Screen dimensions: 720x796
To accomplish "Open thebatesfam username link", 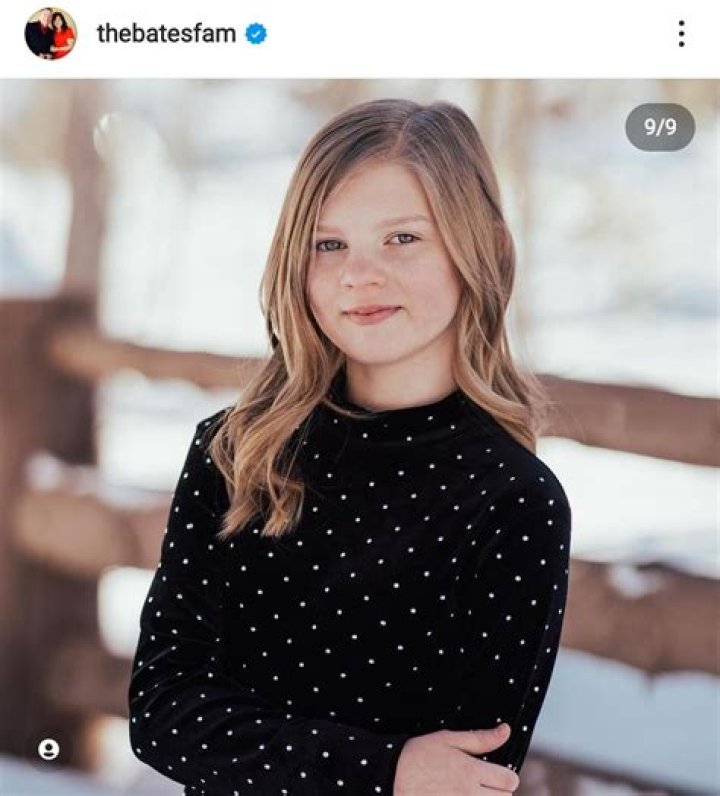I will (x=166, y=33).
